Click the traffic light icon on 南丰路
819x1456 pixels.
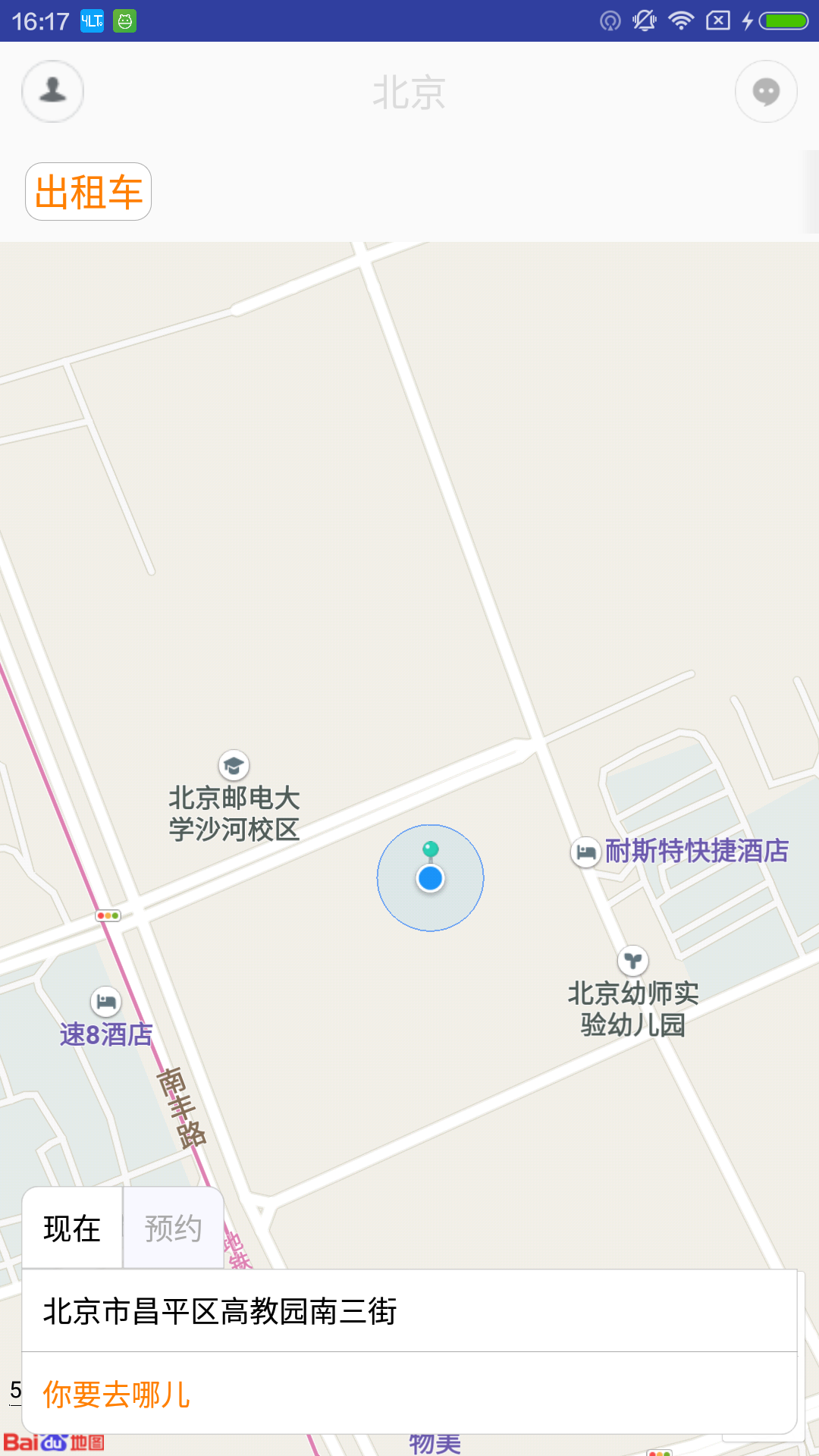[106, 915]
